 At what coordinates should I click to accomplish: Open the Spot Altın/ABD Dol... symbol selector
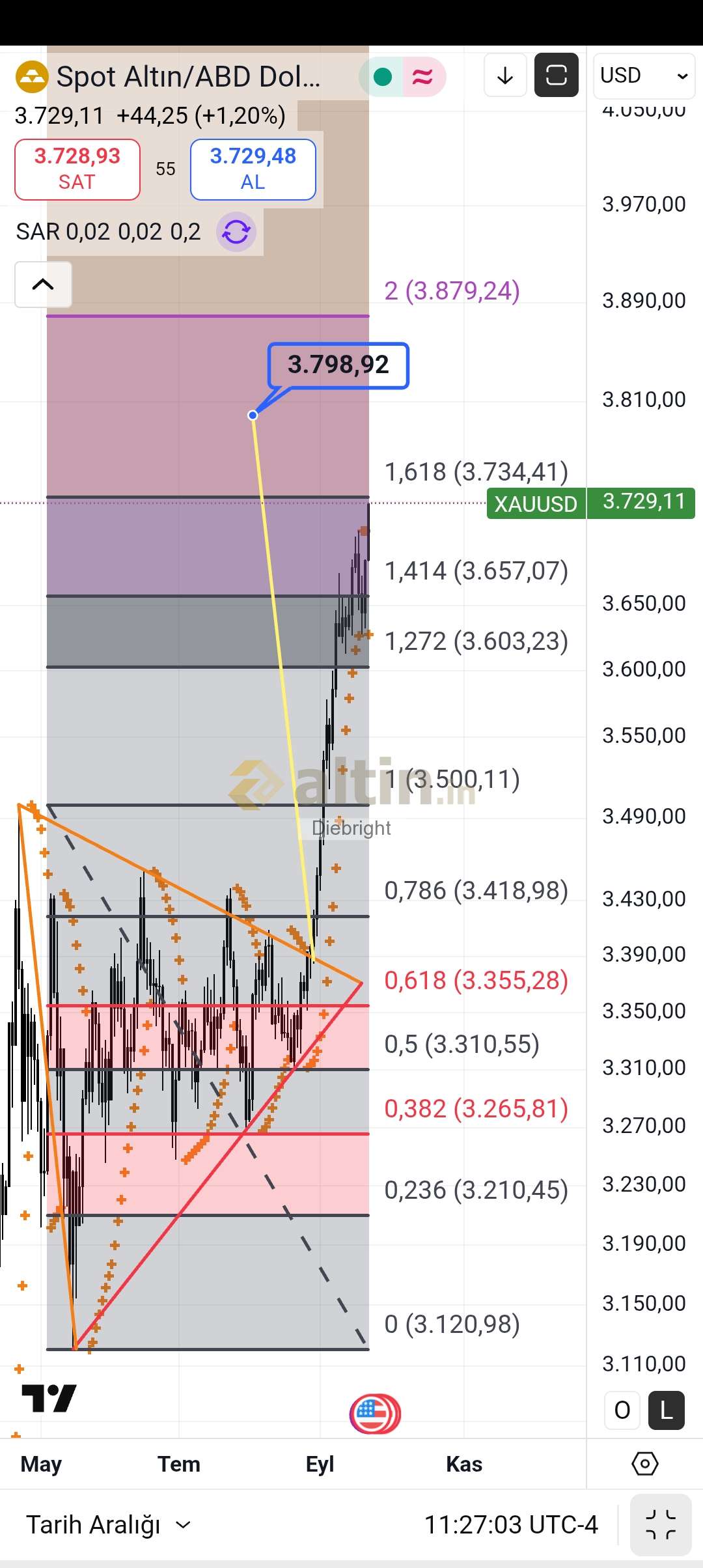187,77
